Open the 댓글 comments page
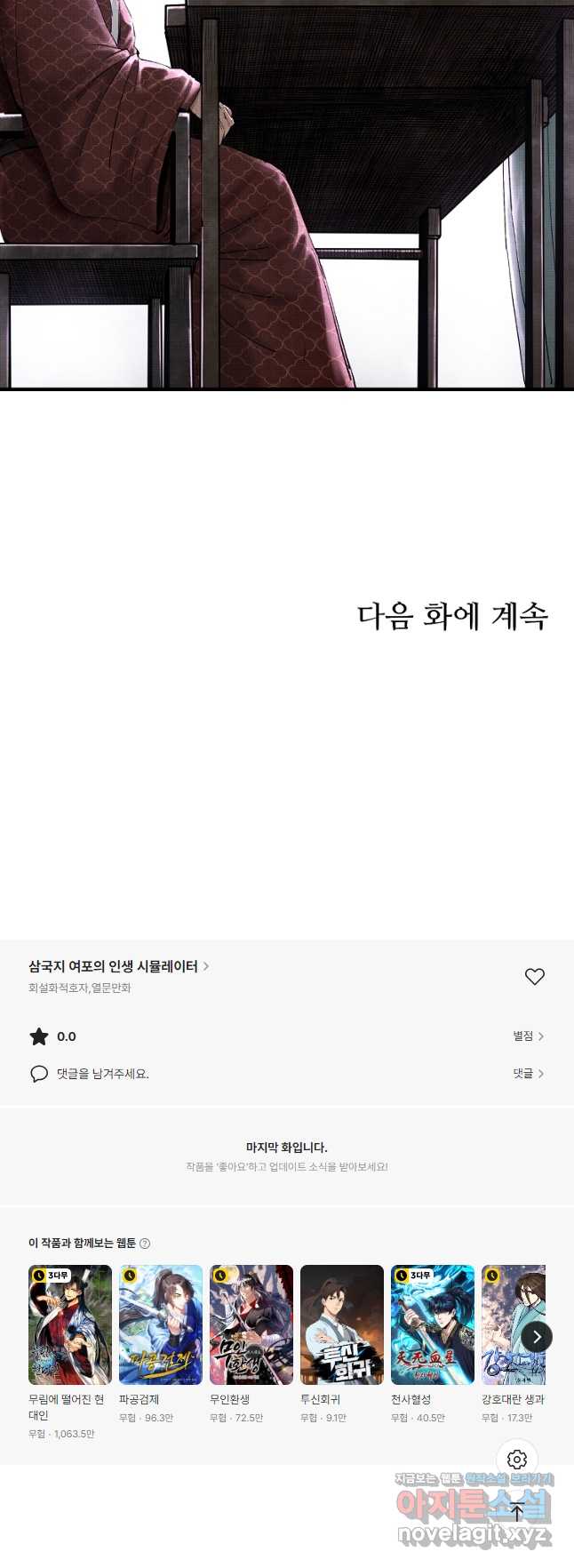 528,1074
